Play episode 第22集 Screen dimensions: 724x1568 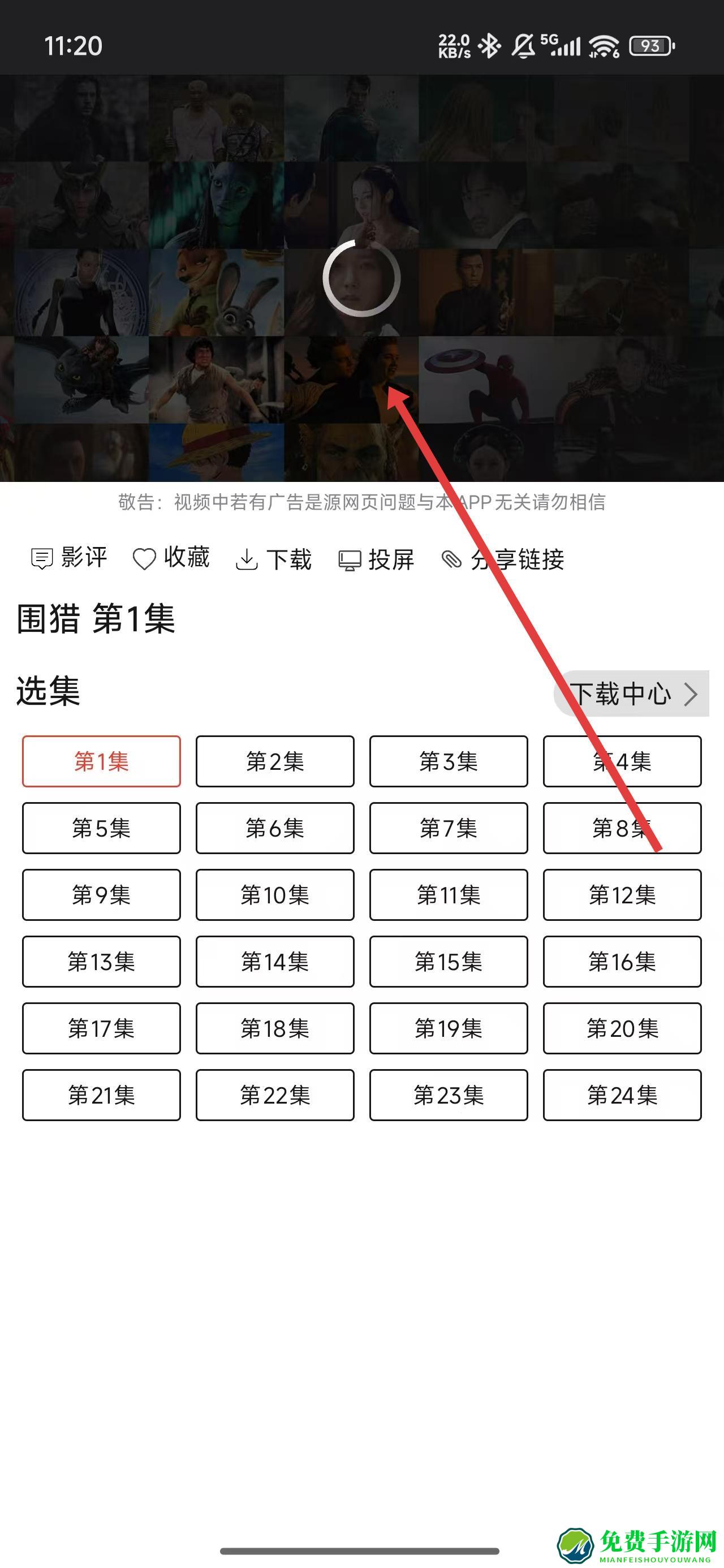[275, 1096]
